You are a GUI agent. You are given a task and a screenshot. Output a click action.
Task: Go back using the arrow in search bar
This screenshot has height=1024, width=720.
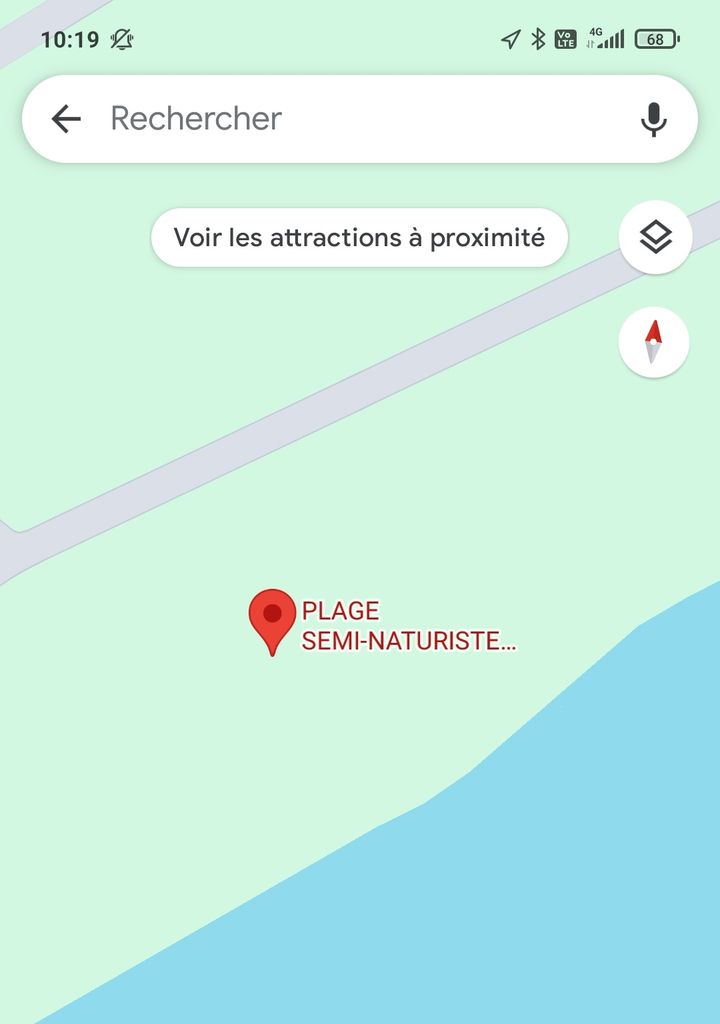click(x=66, y=119)
